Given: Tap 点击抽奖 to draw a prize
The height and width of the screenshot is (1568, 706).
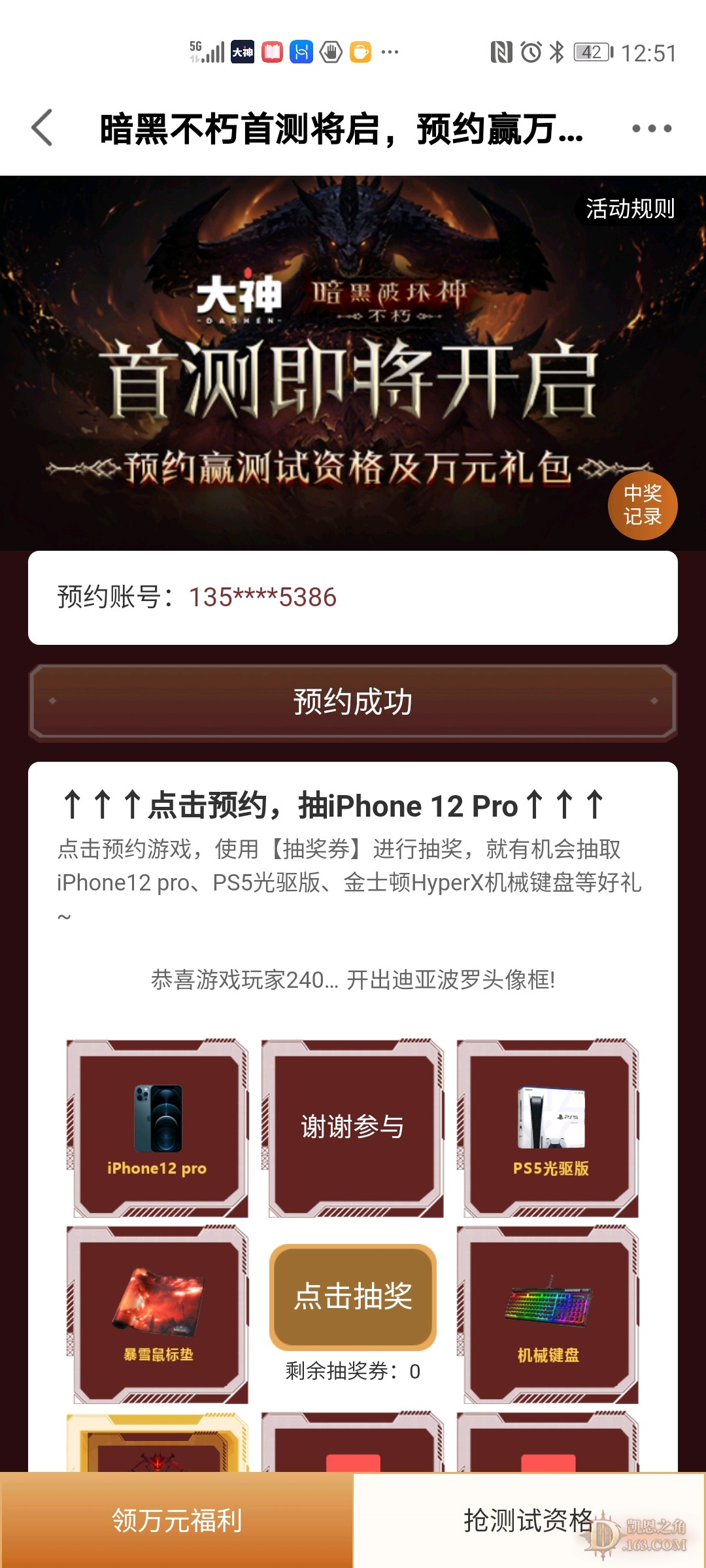Looking at the screenshot, I should coord(353,1296).
